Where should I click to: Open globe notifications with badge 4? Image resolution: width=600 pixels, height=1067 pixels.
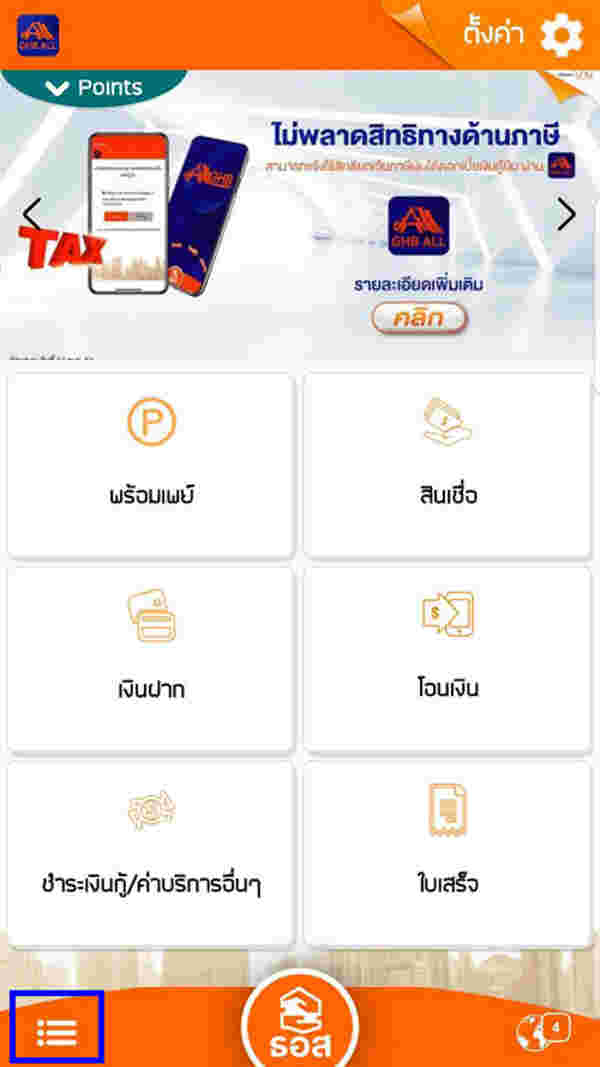[x=541, y=1031]
